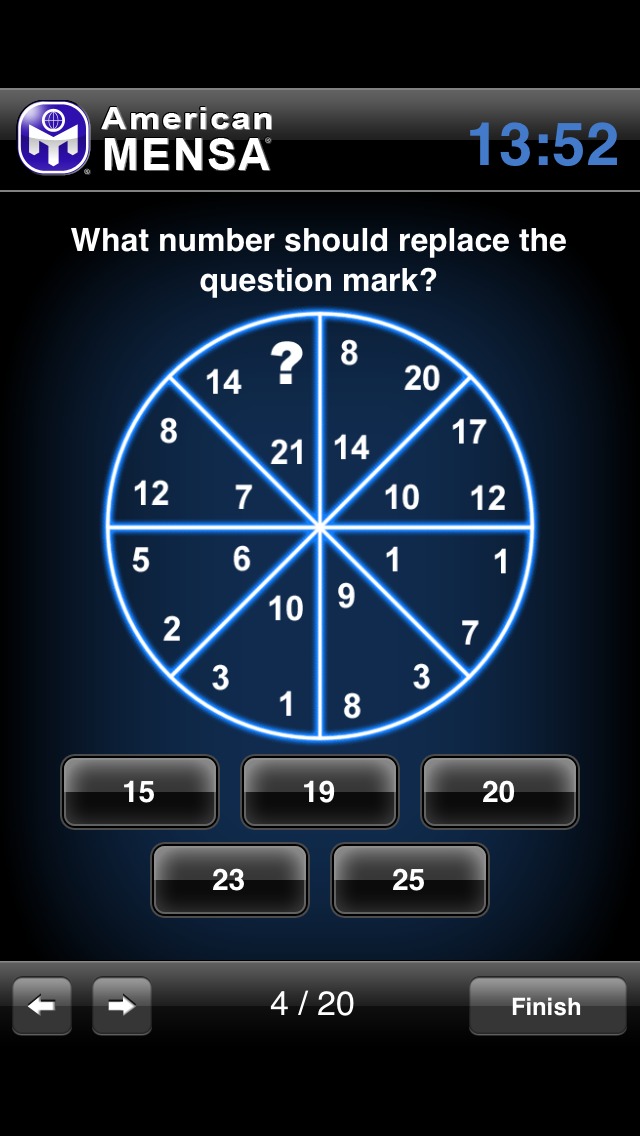Go to the previous question arrow
The image size is (640, 1136).
42,1005
